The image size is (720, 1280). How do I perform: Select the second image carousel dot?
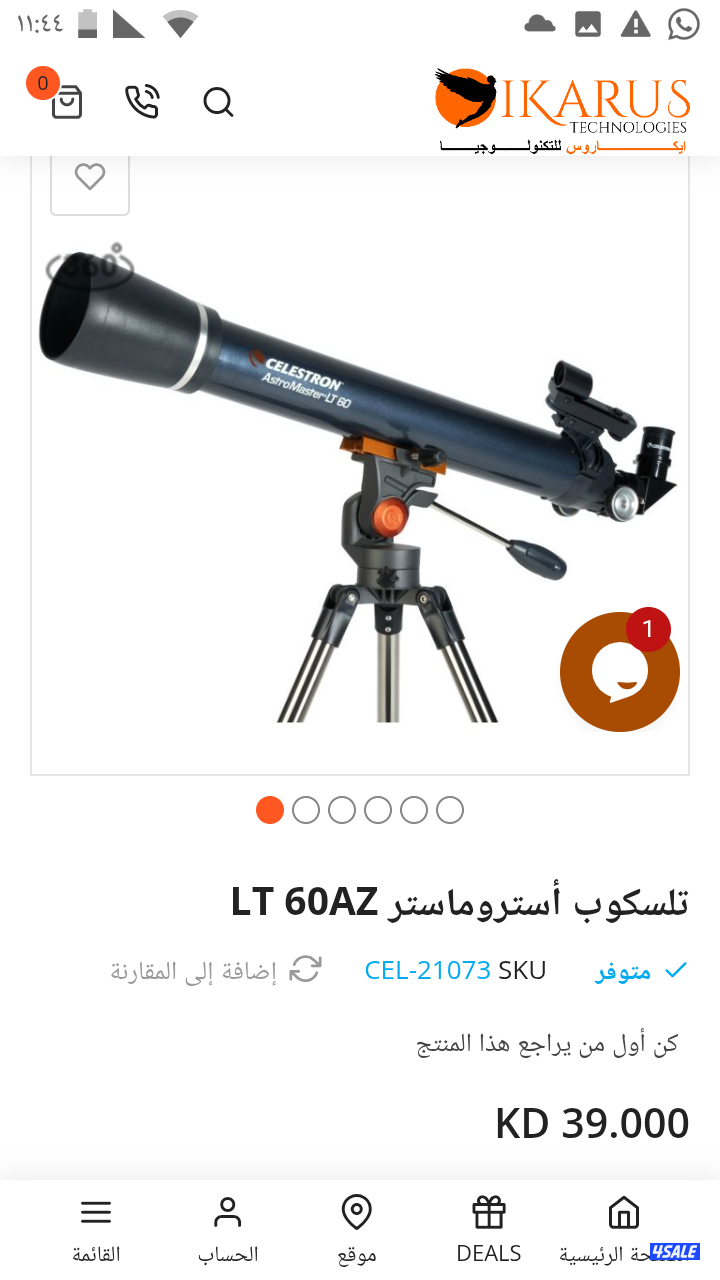pyautogui.click(x=305, y=810)
